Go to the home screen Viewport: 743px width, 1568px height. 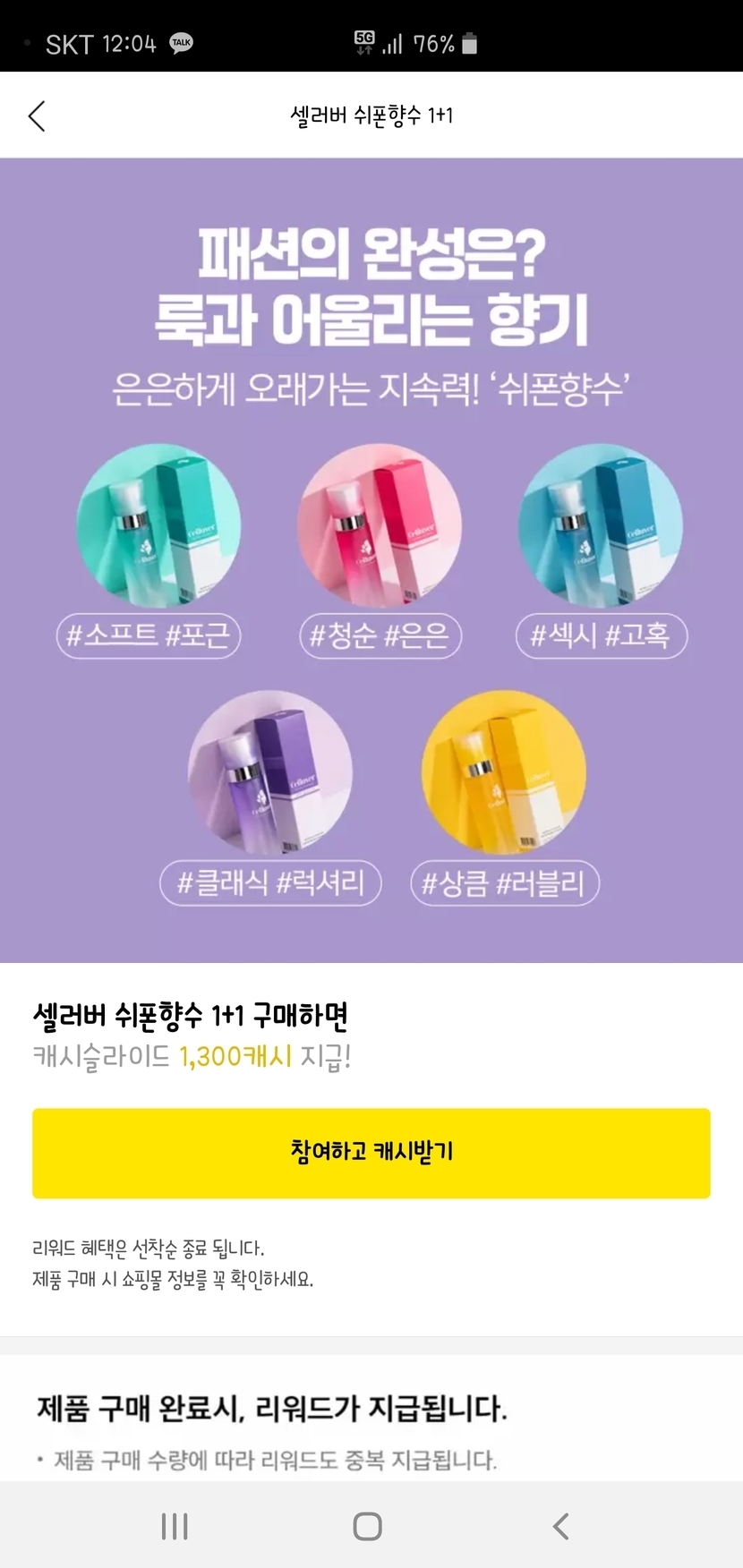click(368, 1526)
